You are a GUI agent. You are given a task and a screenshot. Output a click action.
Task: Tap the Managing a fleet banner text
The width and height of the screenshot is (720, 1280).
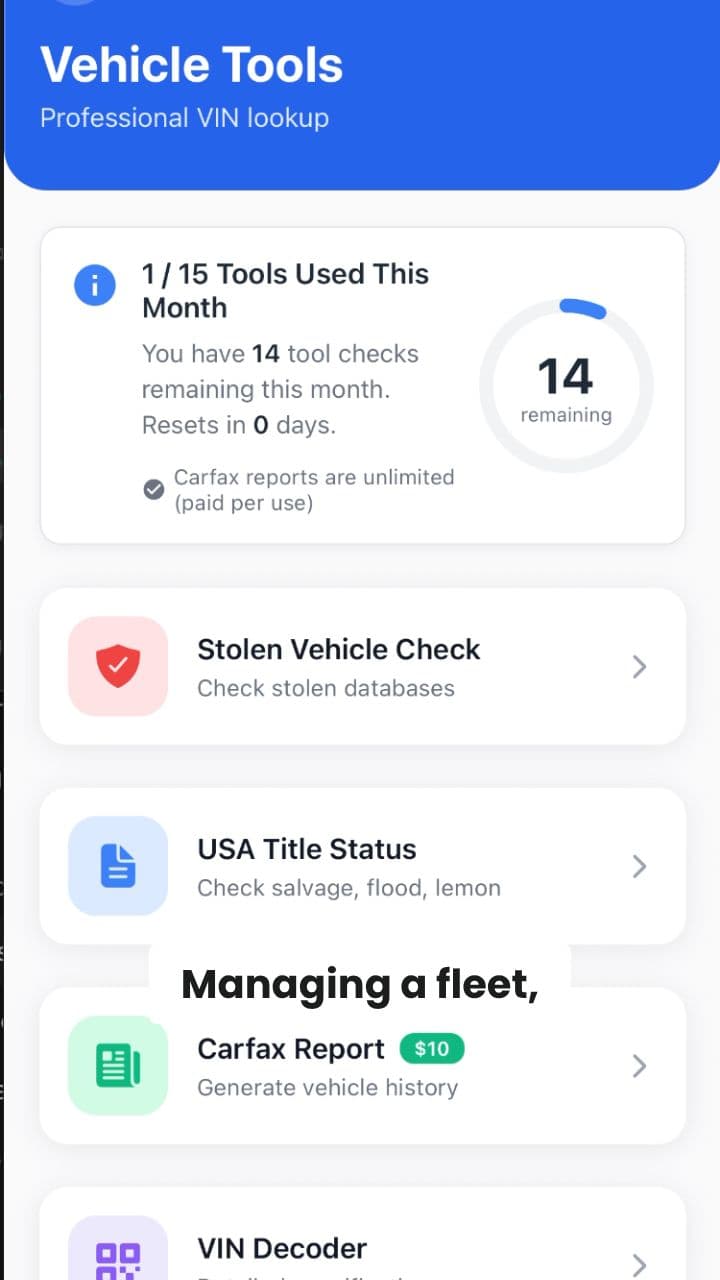(360, 984)
